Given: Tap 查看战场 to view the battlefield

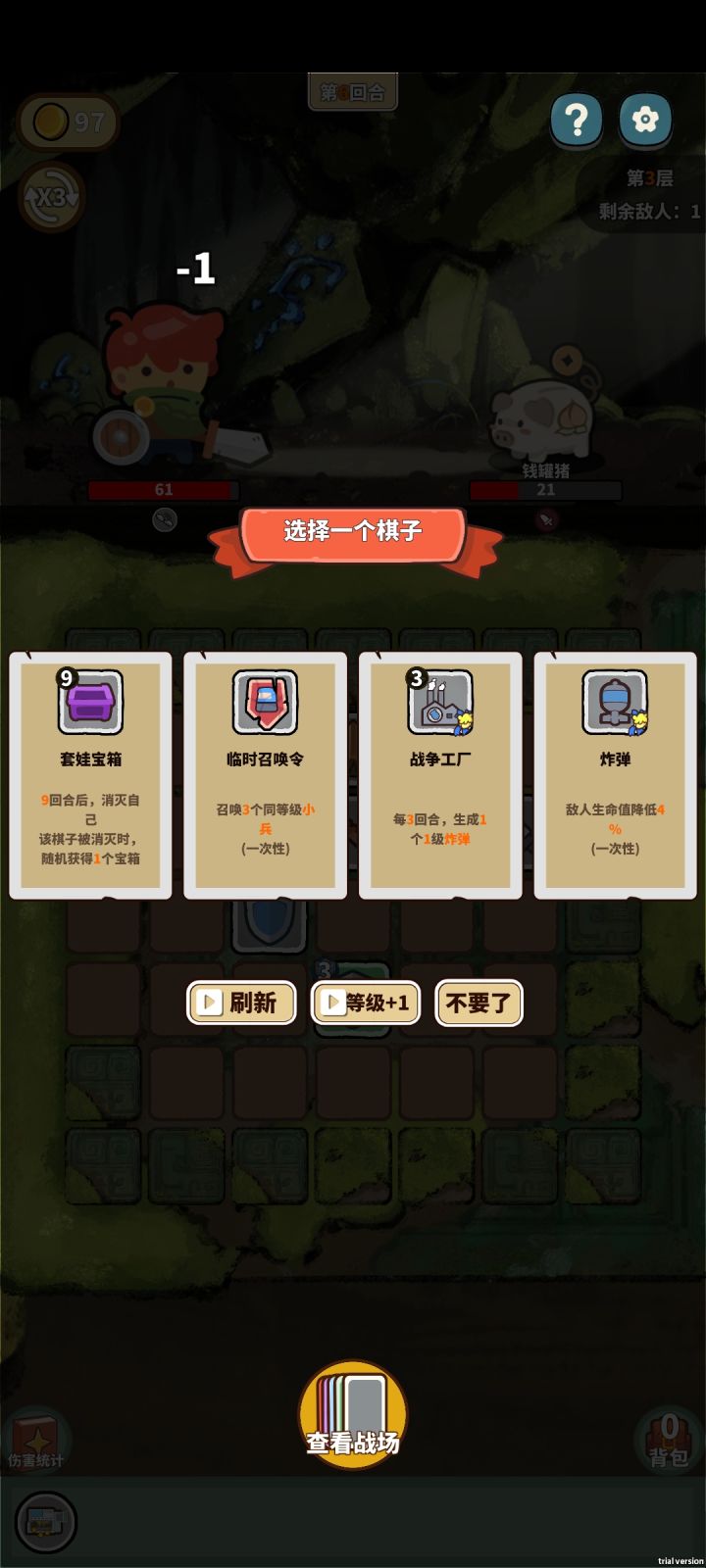Looking at the screenshot, I should pyautogui.click(x=353, y=1442).
